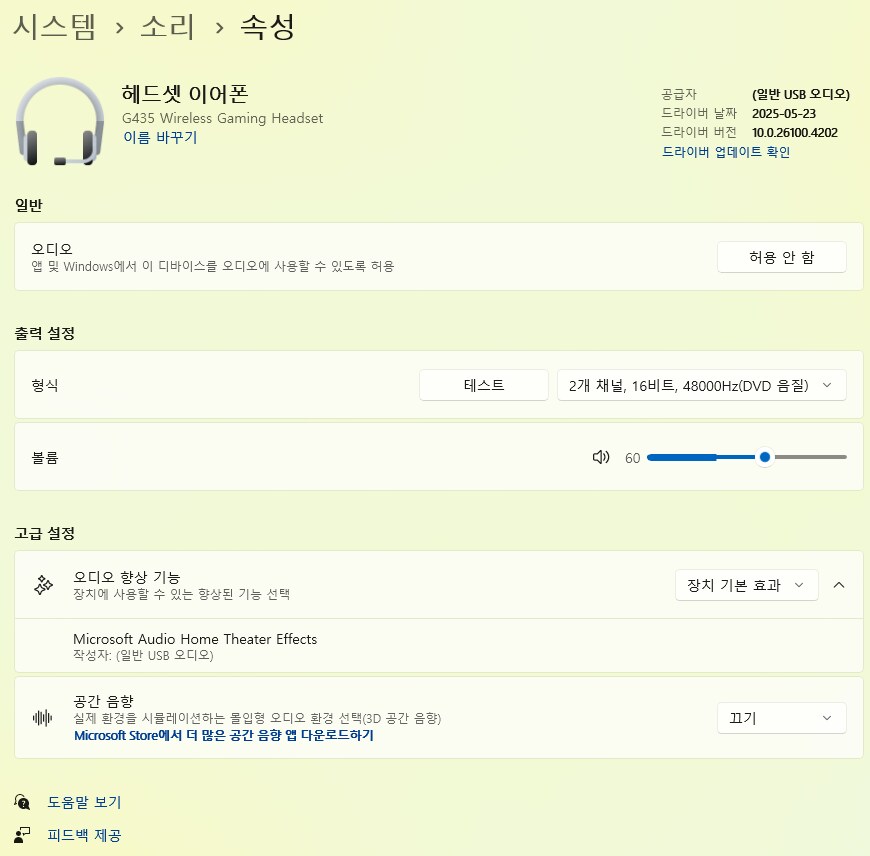Open the 공간 음향 끄기 dropdown
870x856 pixels.
(x=781, y=718)
